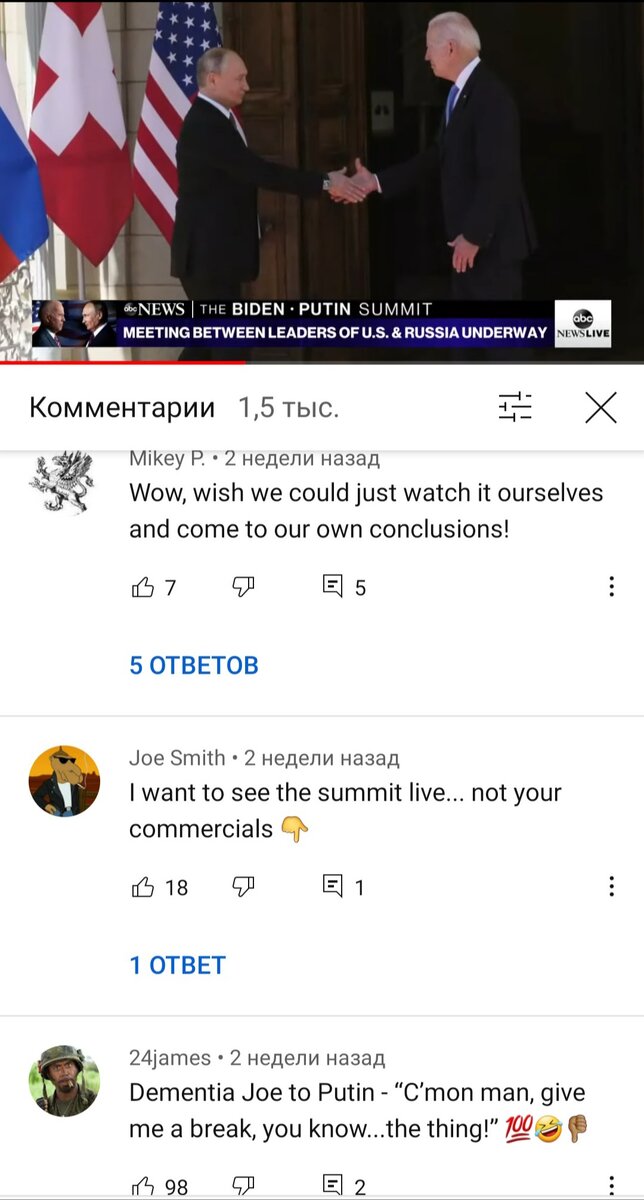Tap the video player to show controls
Screen dimensions: 644x1200
(322, 180)
